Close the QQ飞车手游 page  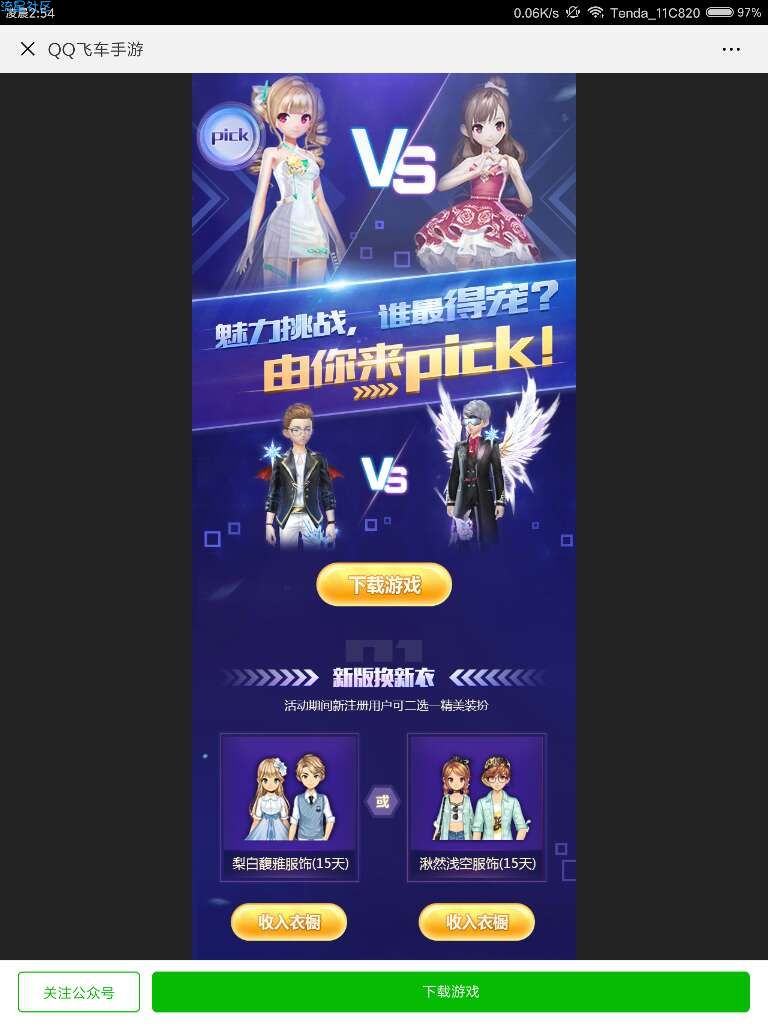tap(28, 49)
